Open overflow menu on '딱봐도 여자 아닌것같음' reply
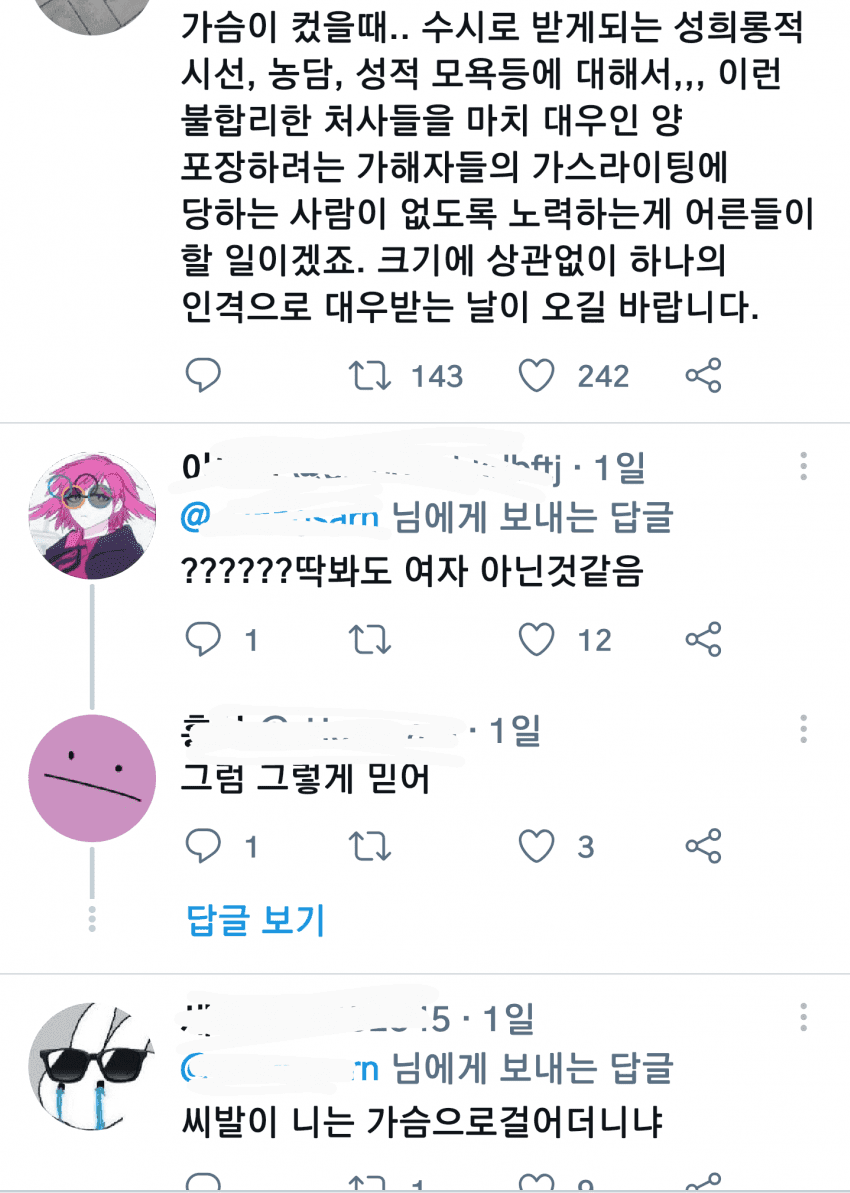 [x=804, y=467]
